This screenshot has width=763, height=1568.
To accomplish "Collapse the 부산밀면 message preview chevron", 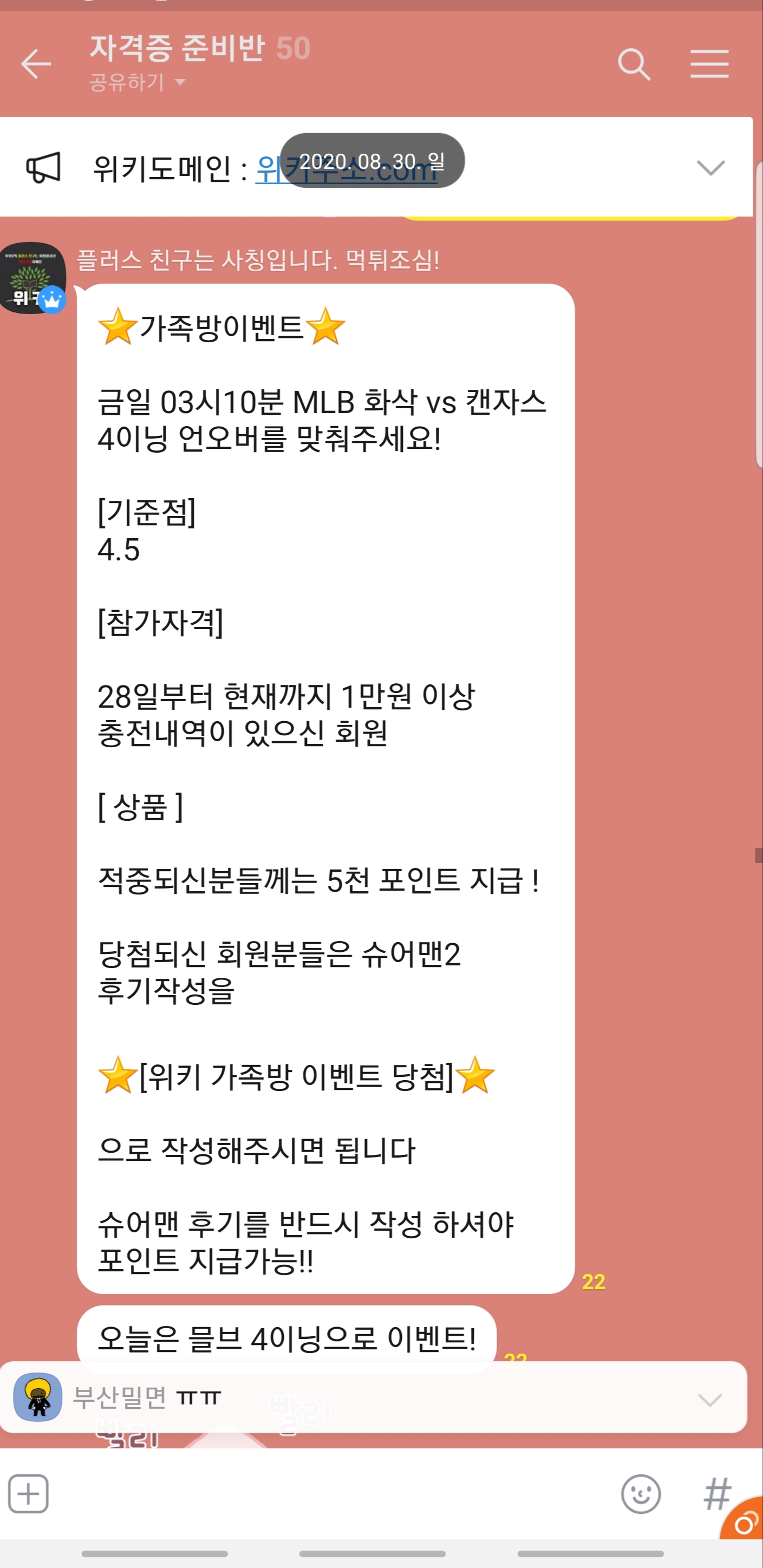I will pos(709,1400).
